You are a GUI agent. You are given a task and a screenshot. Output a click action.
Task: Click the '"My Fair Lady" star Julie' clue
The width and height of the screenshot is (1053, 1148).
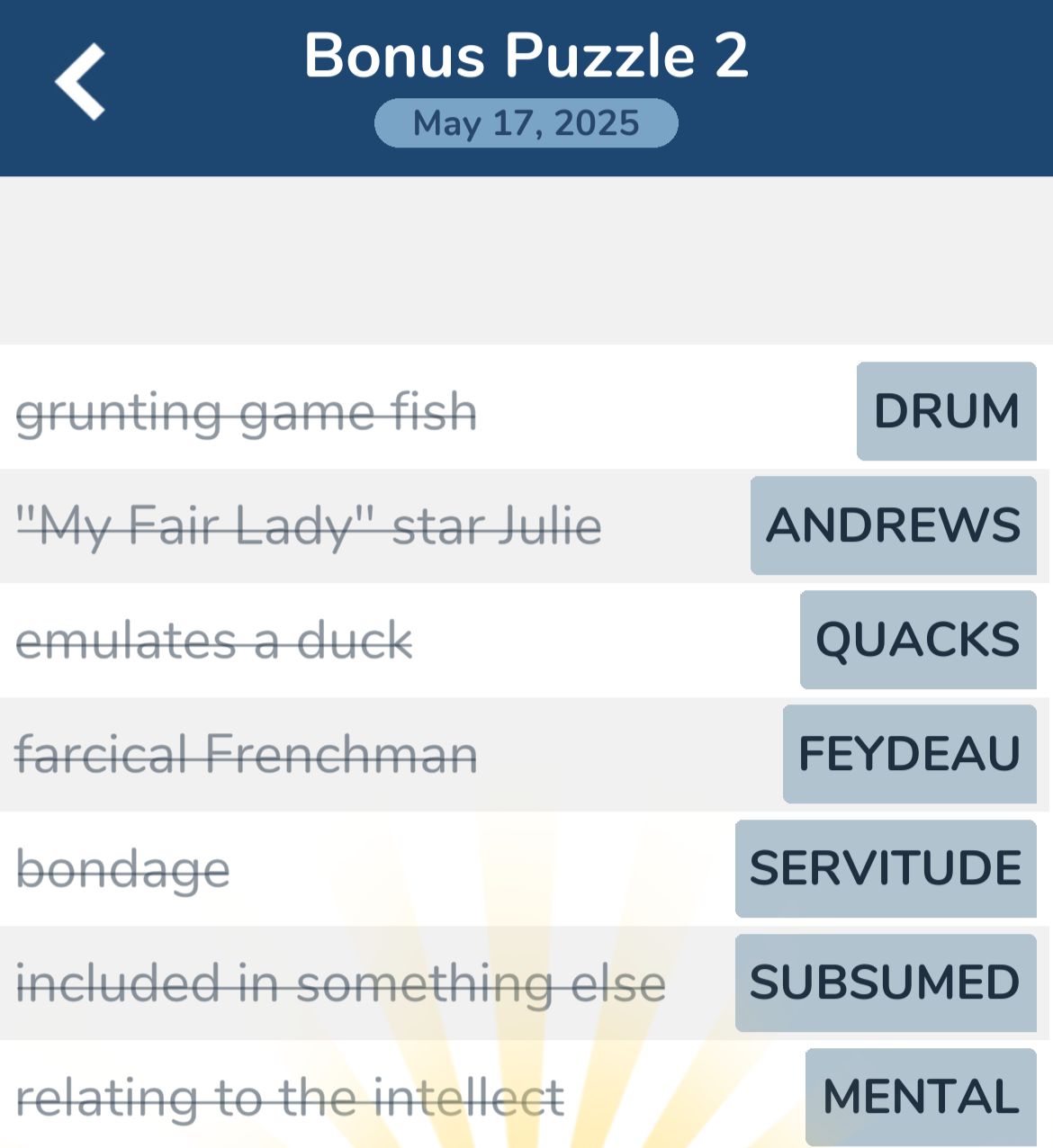(x=310, y=525)
